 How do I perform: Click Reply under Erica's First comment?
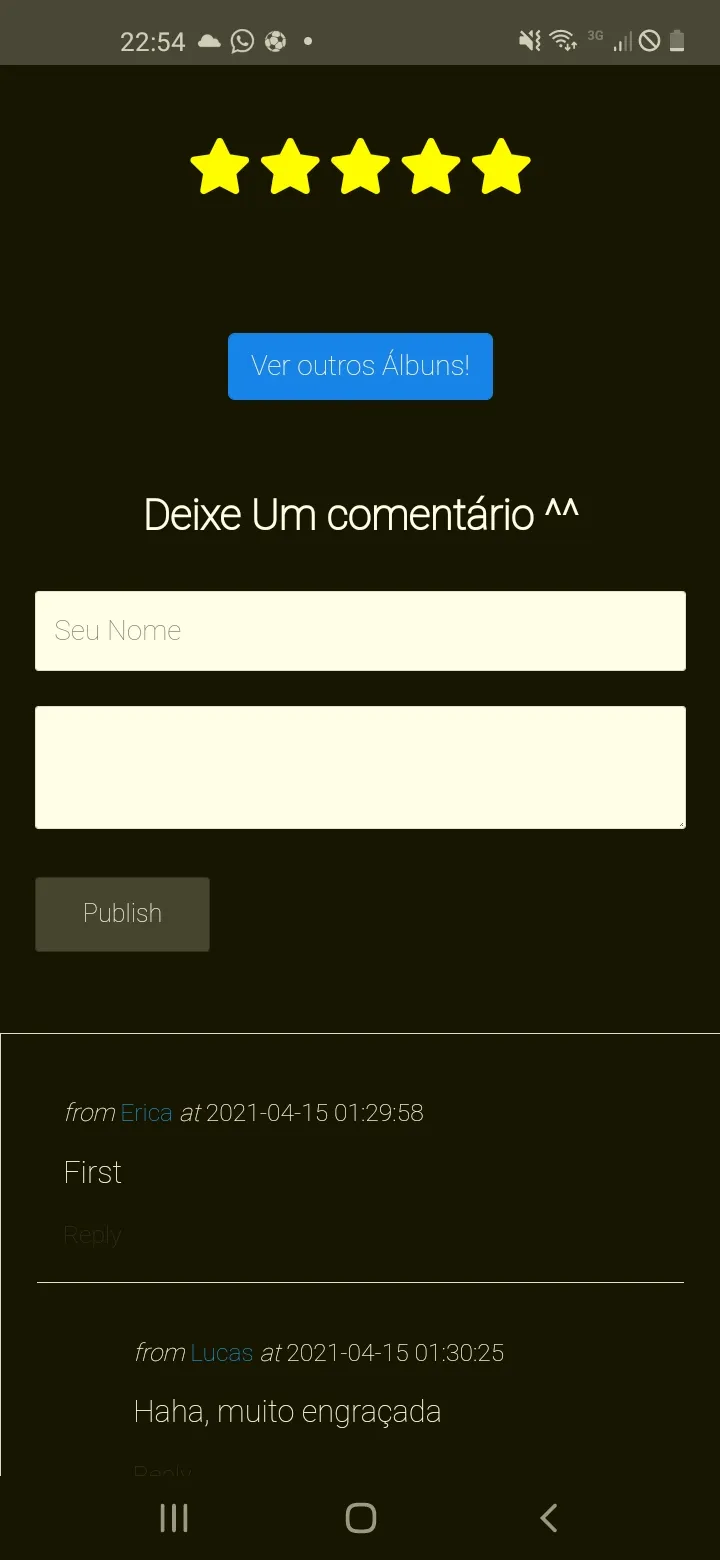91,1234
